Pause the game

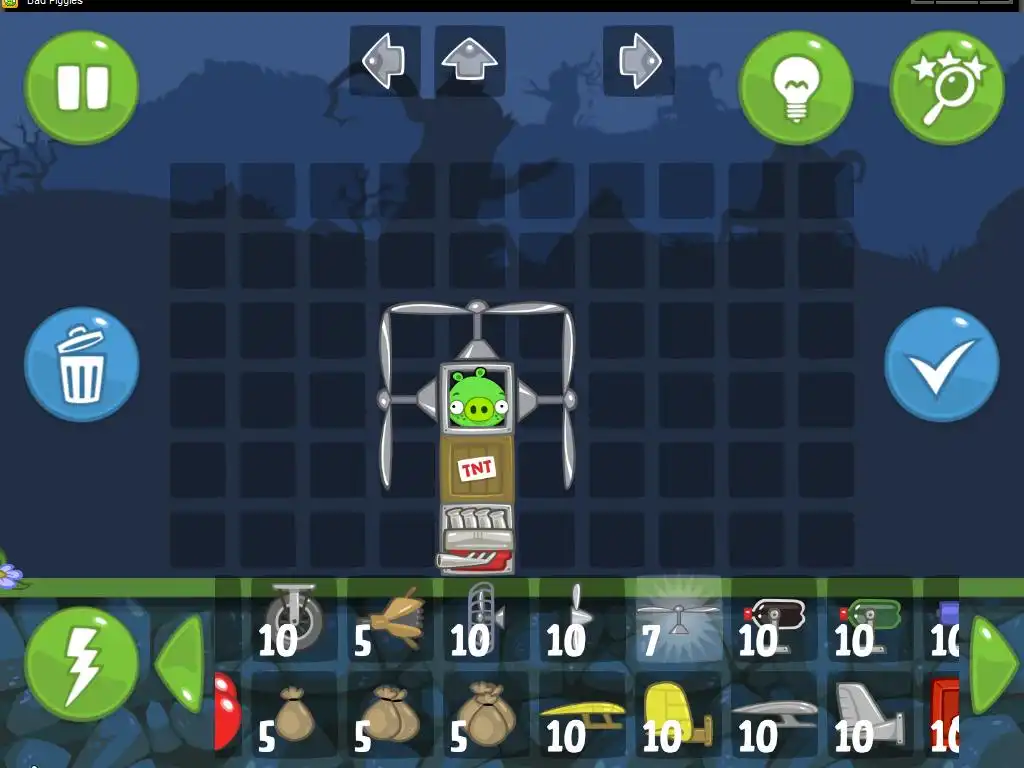coord(82,87)
